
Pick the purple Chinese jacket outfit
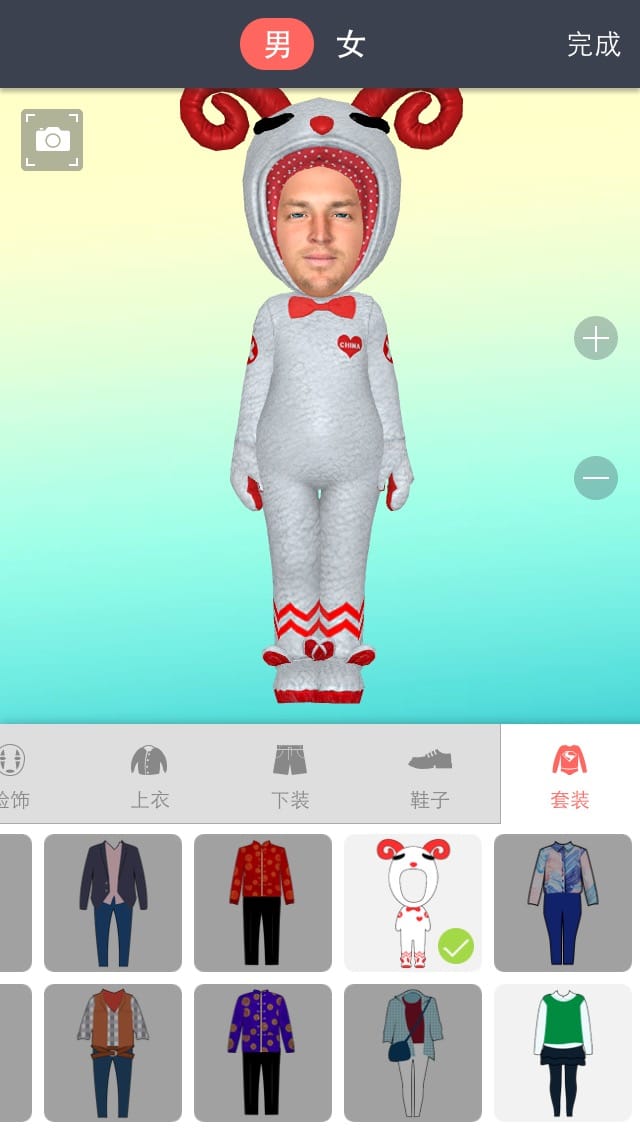[263, 1053]
